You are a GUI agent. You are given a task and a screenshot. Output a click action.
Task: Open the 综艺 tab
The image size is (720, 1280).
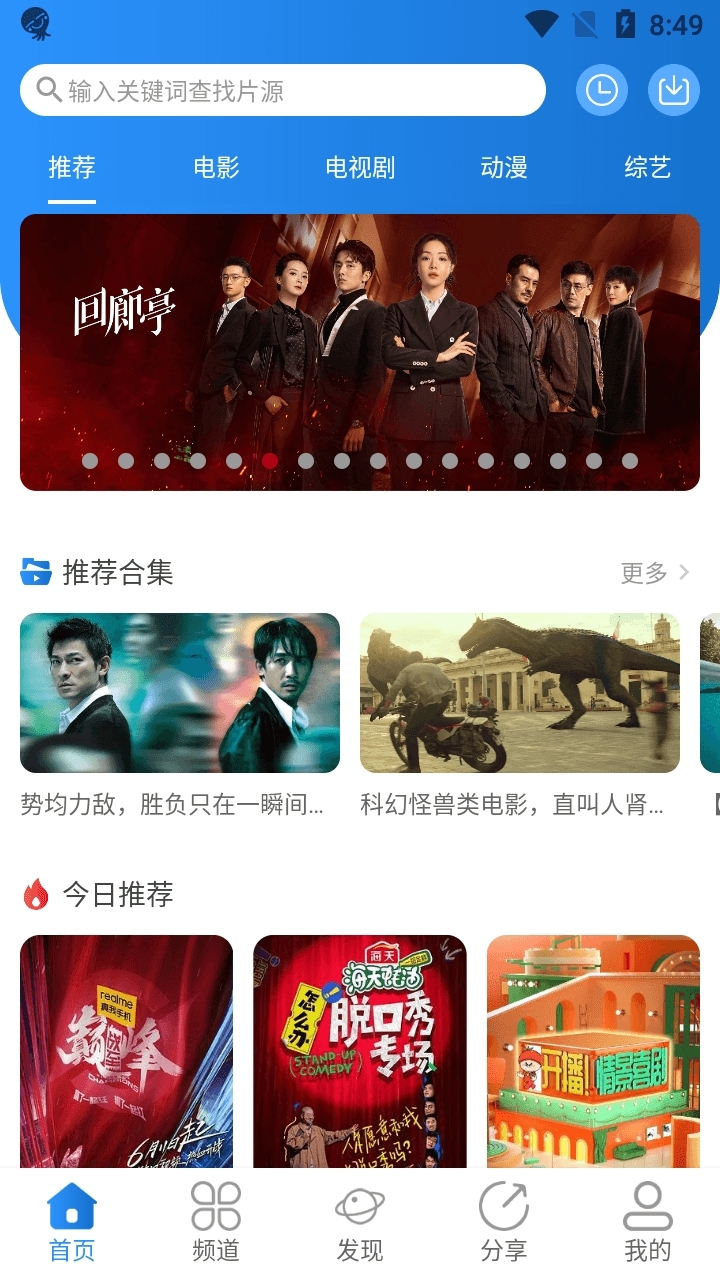649,168
